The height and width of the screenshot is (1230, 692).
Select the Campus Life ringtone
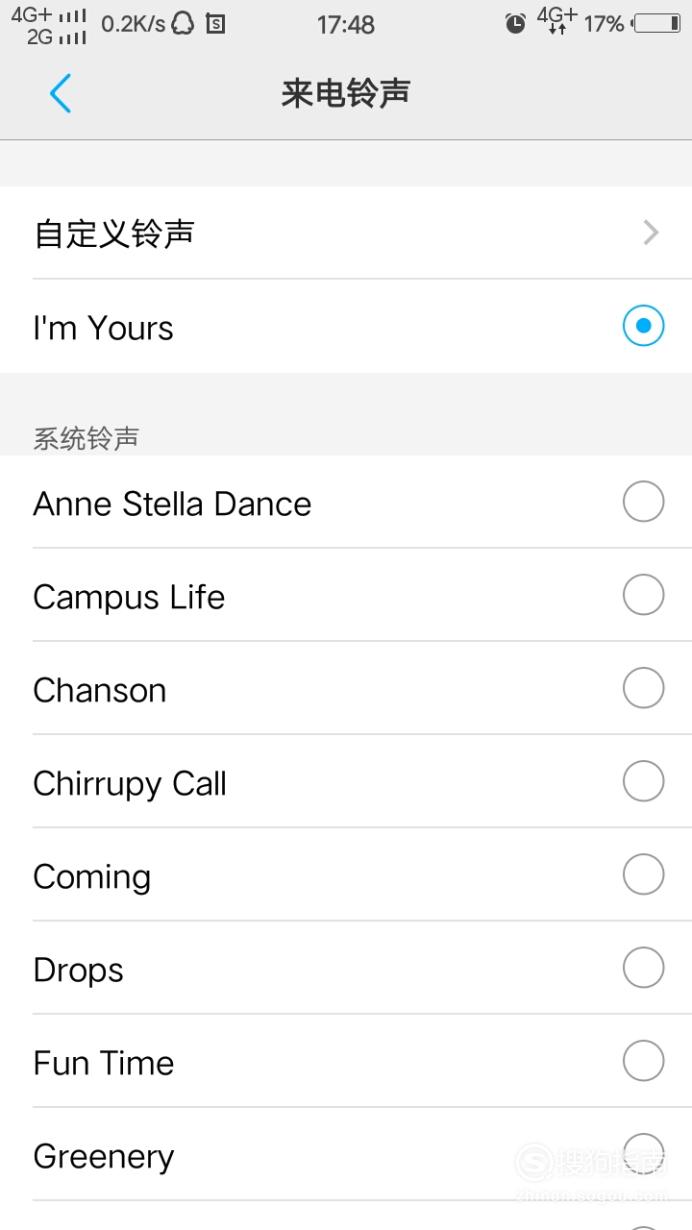[x=346, y=595]
